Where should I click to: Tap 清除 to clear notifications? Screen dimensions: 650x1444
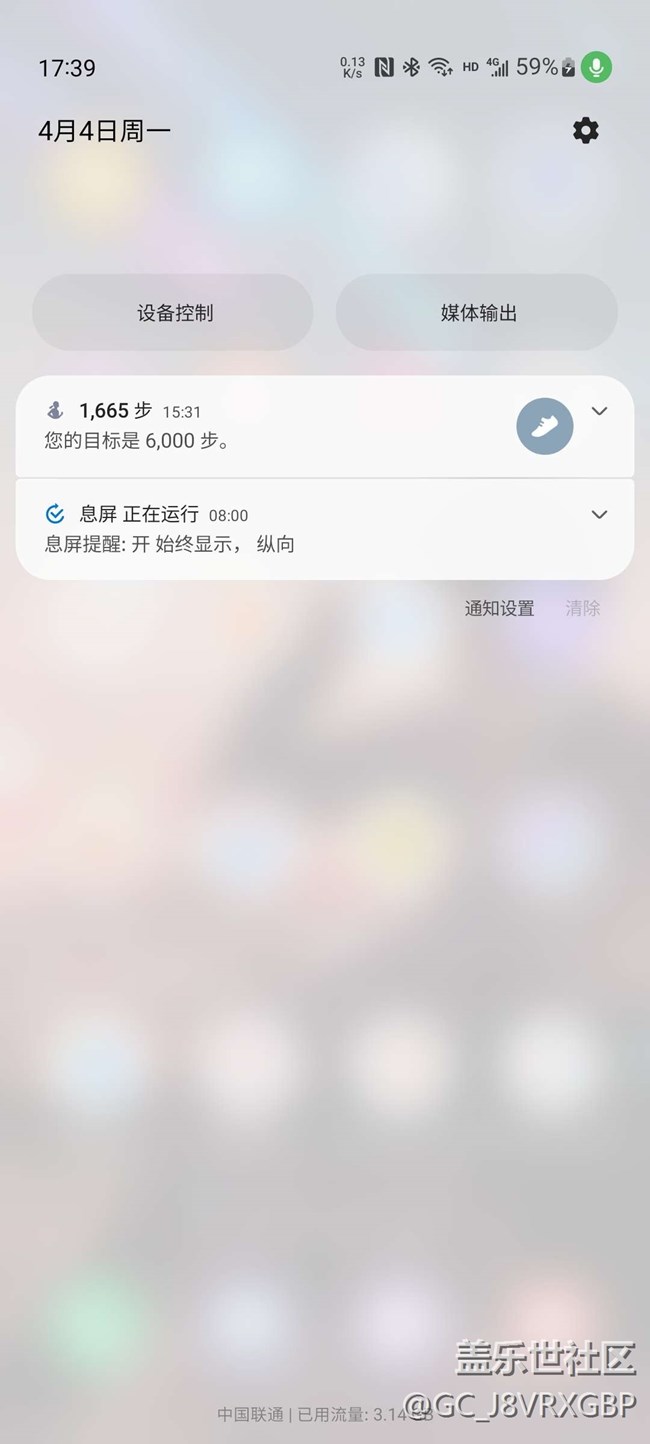point(583,608)
